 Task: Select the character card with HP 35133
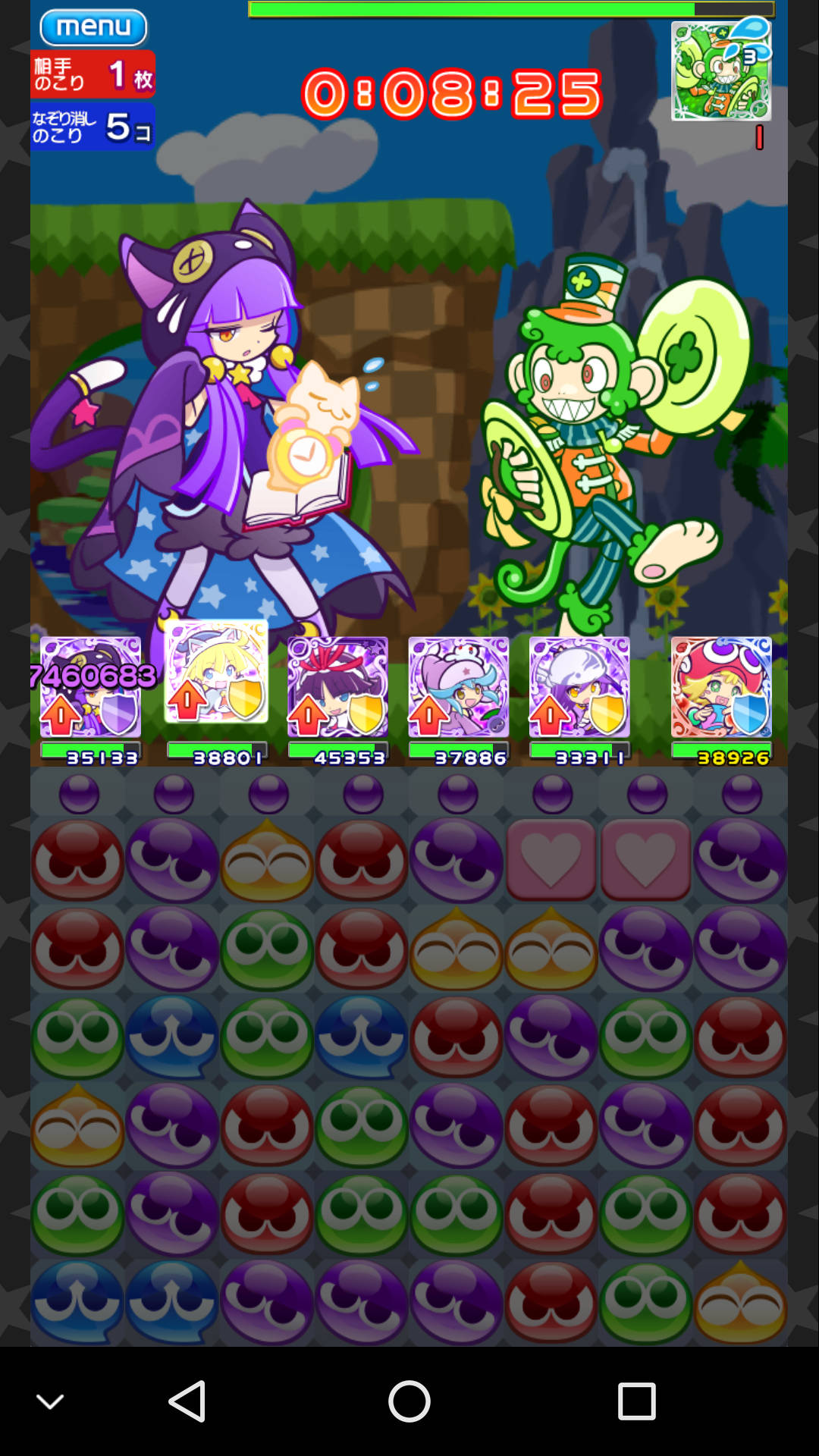90,687
